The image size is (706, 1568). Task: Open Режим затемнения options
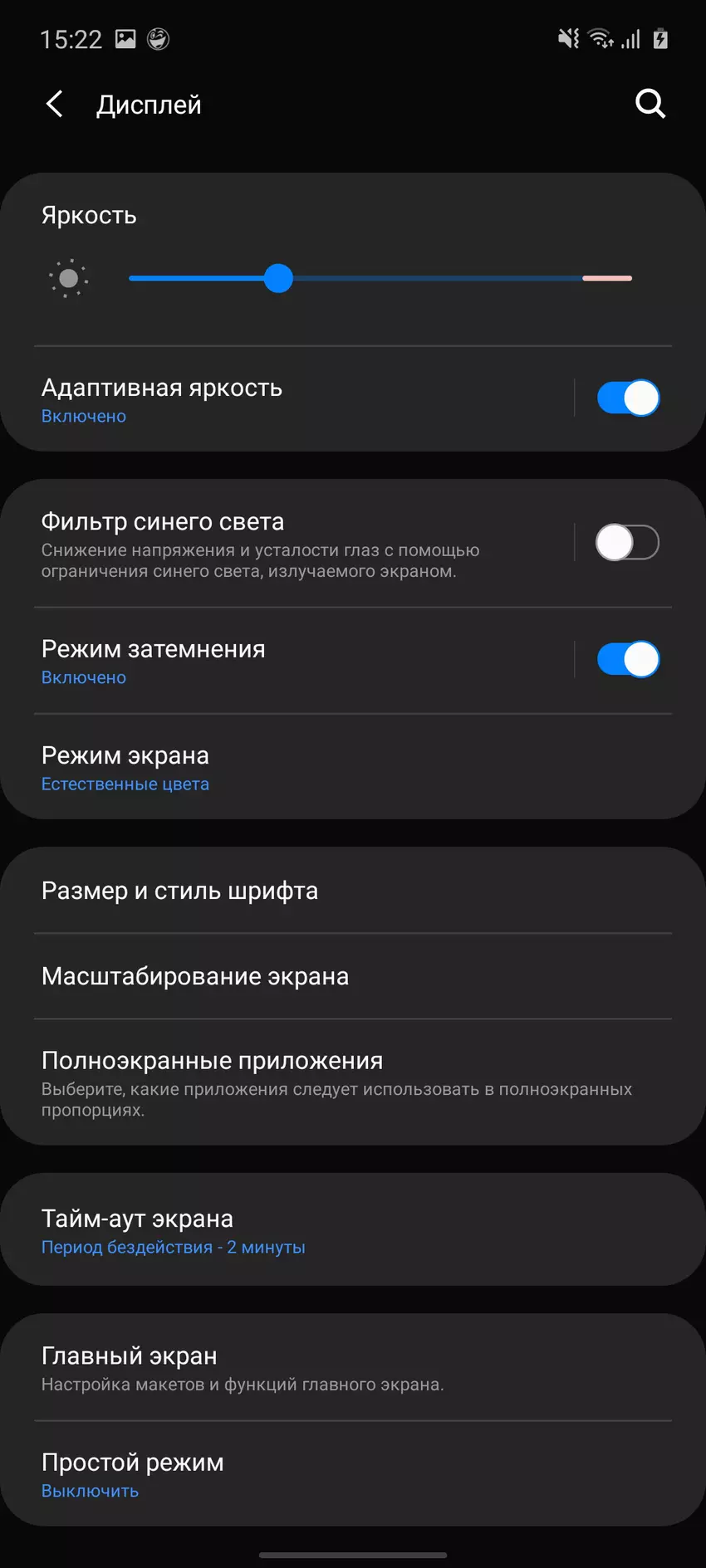[x=249, y=661]
